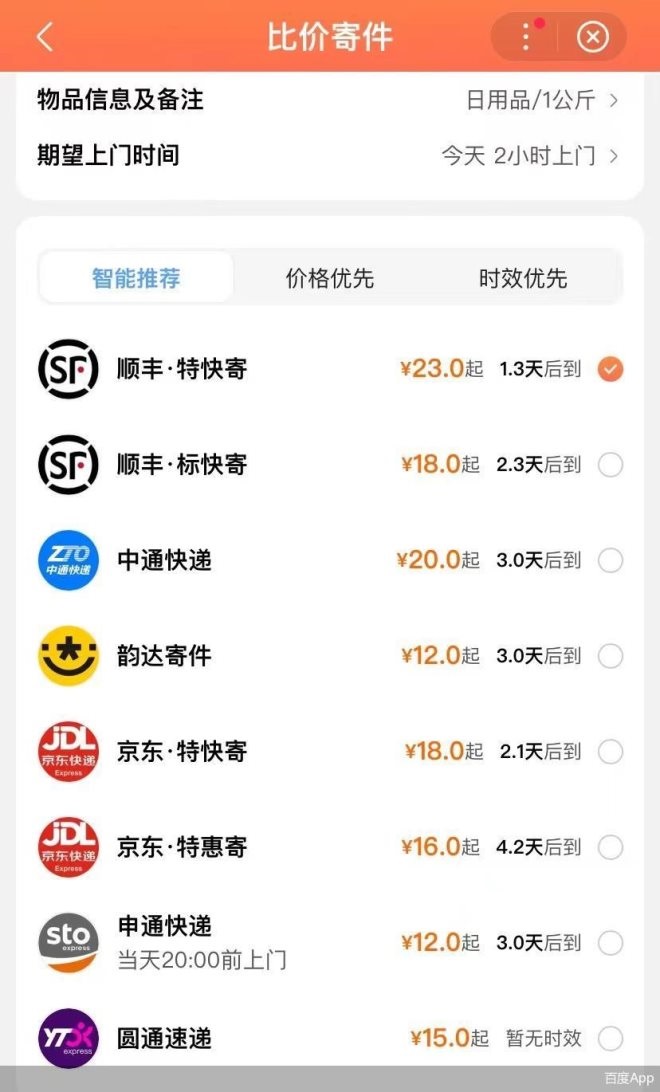660x1092 pixels.
Task: Switch to 时效优先 tab
Action: 523,278
